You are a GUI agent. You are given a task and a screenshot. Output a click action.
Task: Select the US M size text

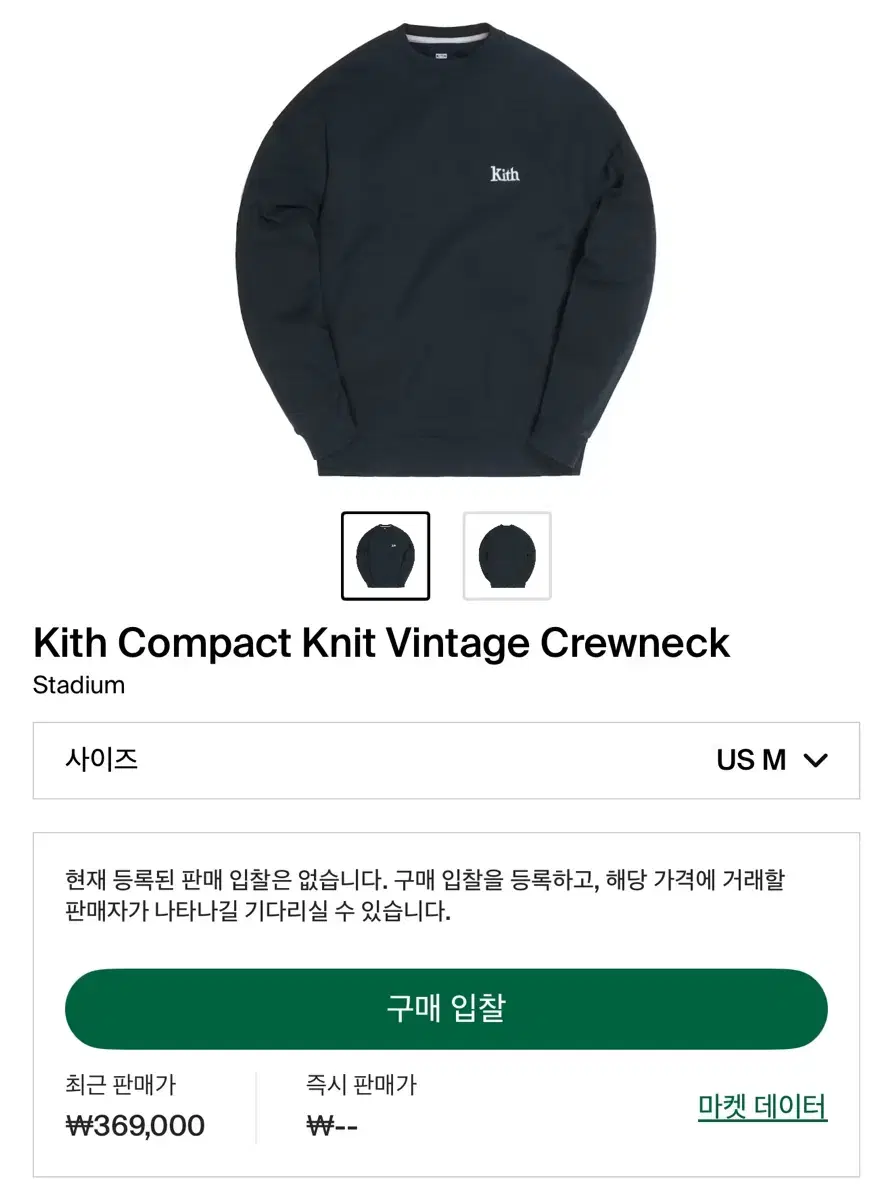(x=753, y=761)
